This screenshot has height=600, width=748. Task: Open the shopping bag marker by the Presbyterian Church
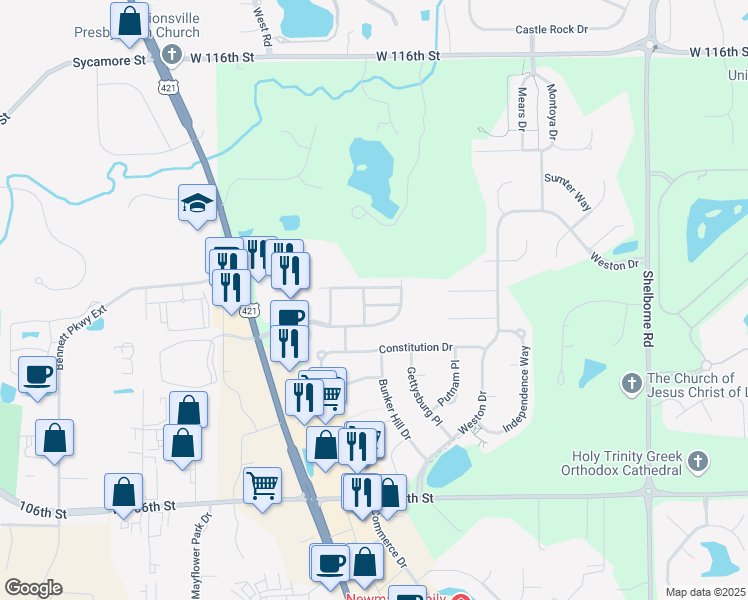tap(129, 21)
